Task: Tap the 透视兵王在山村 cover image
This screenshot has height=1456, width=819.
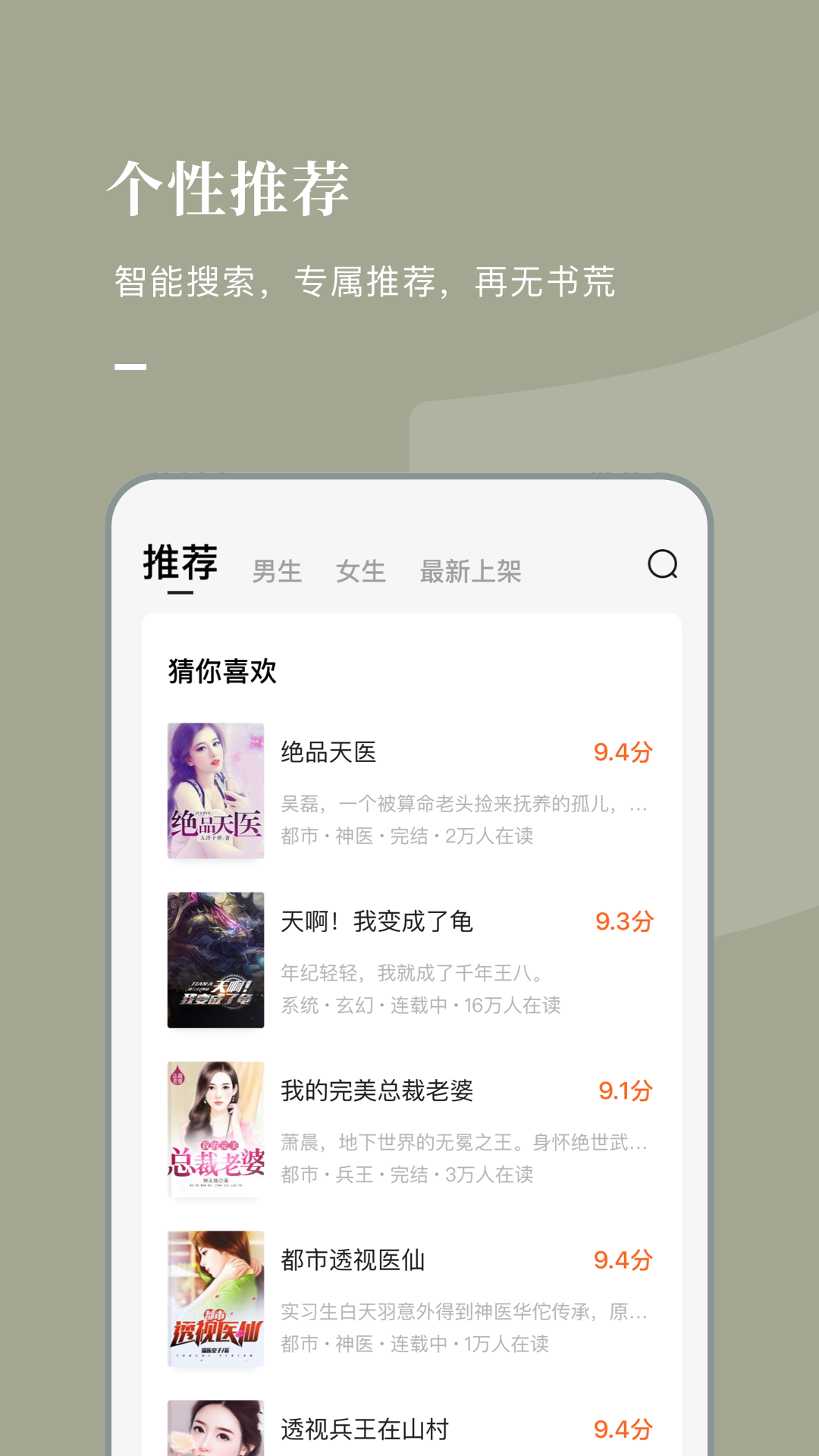Action: 215,1433
